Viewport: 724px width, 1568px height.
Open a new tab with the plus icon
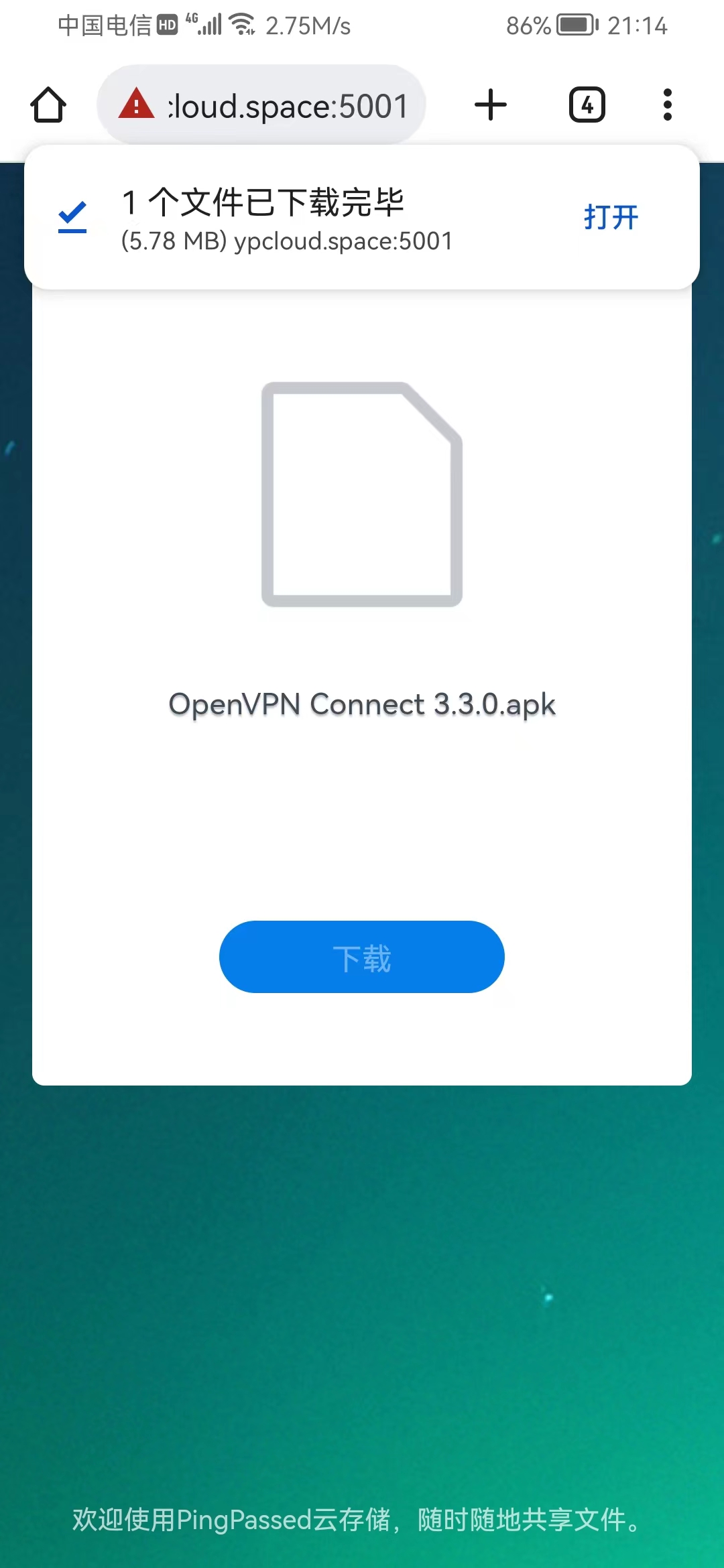tap(491, 105)
